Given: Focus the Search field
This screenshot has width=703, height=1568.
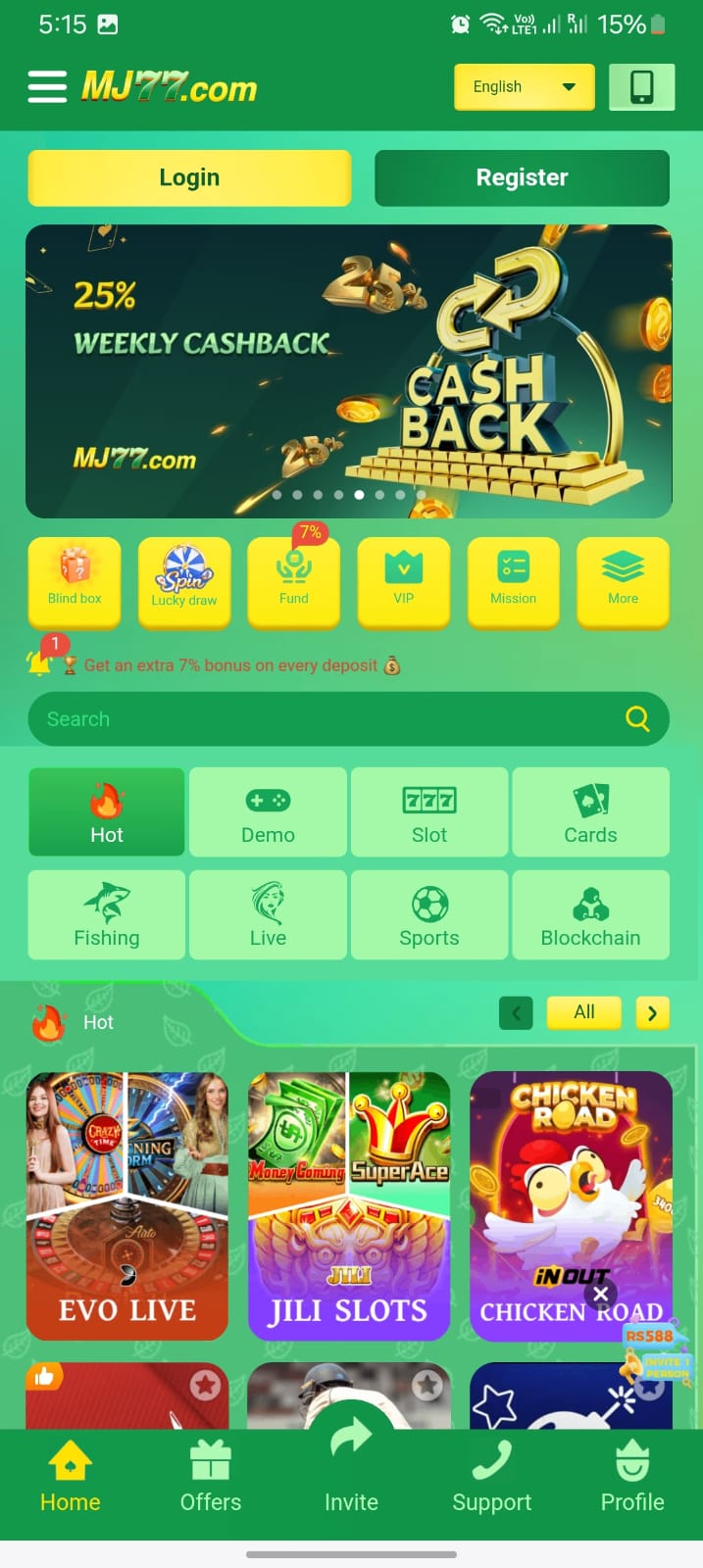Looking at the screenshot, I should pos(324,719).
